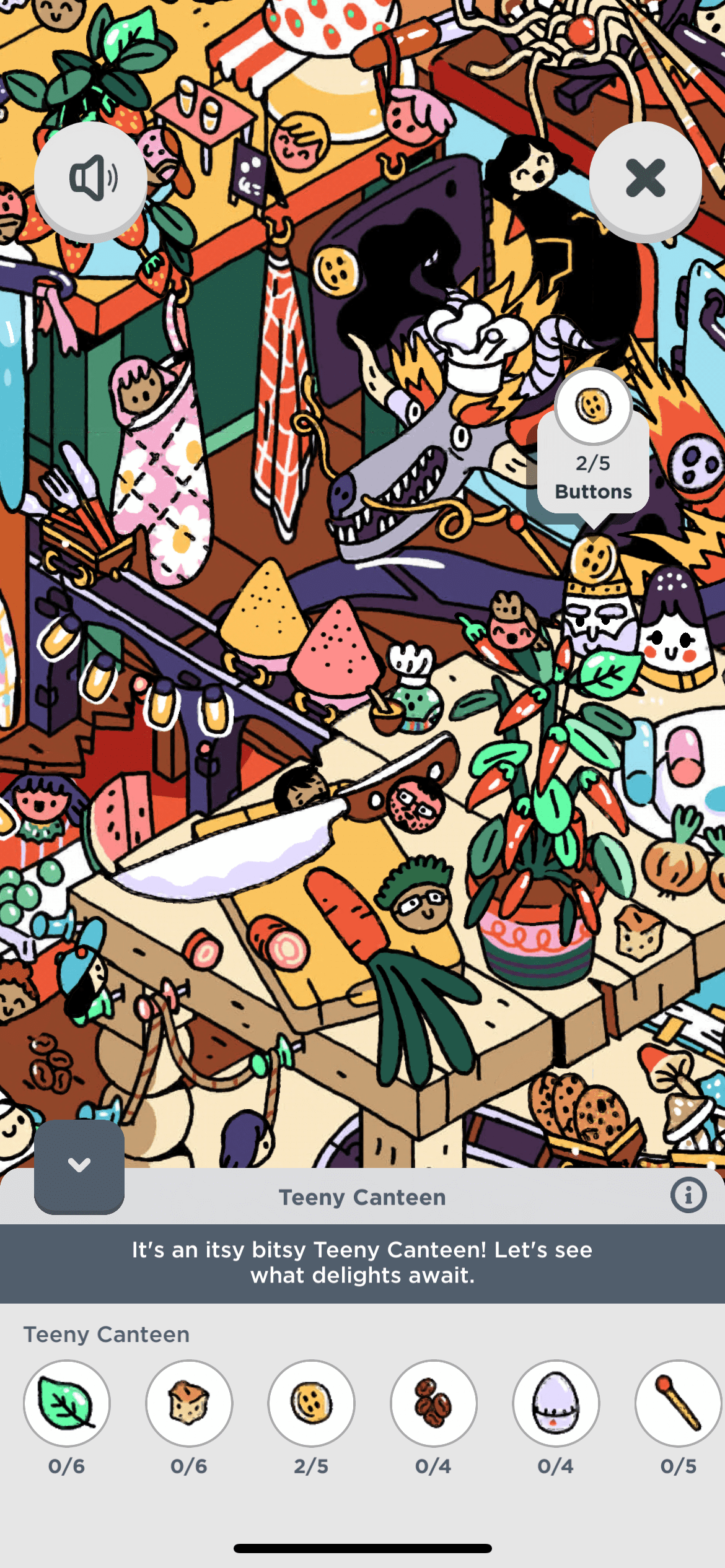The height and width of the screenshot is (1568, 725).
Task: Collapse the item panel with the down chevron
Action: pyautogui.click(x=79, y=1165)
